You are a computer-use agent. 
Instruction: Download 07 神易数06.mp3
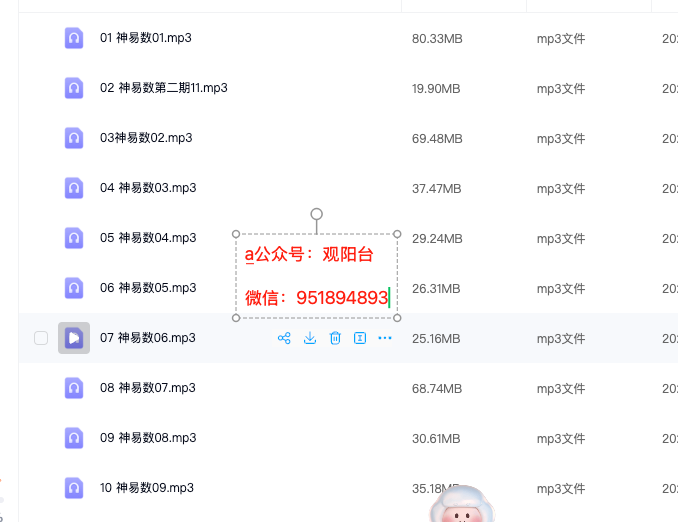click(310, 338)
